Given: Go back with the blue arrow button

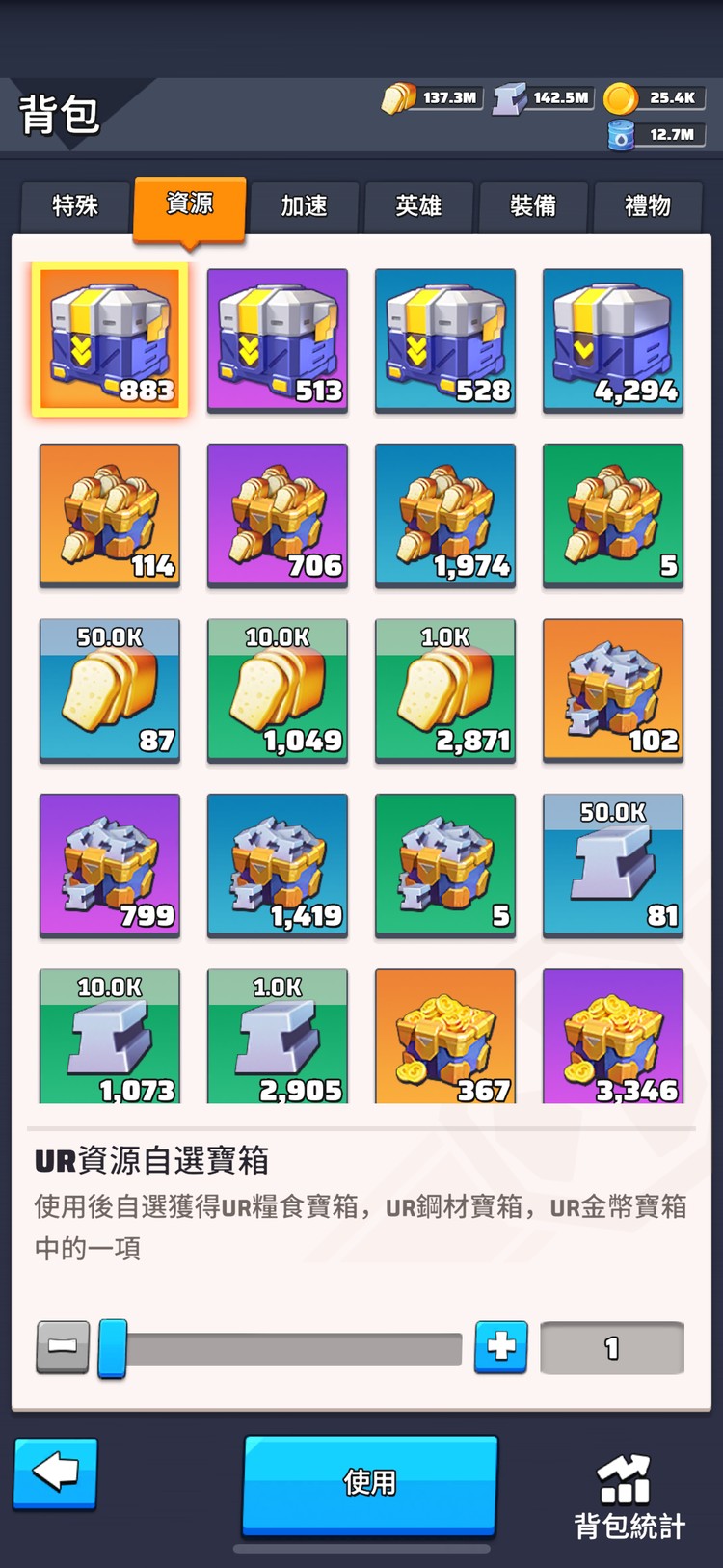Looking at the screenshot, I should (55, 1473).
